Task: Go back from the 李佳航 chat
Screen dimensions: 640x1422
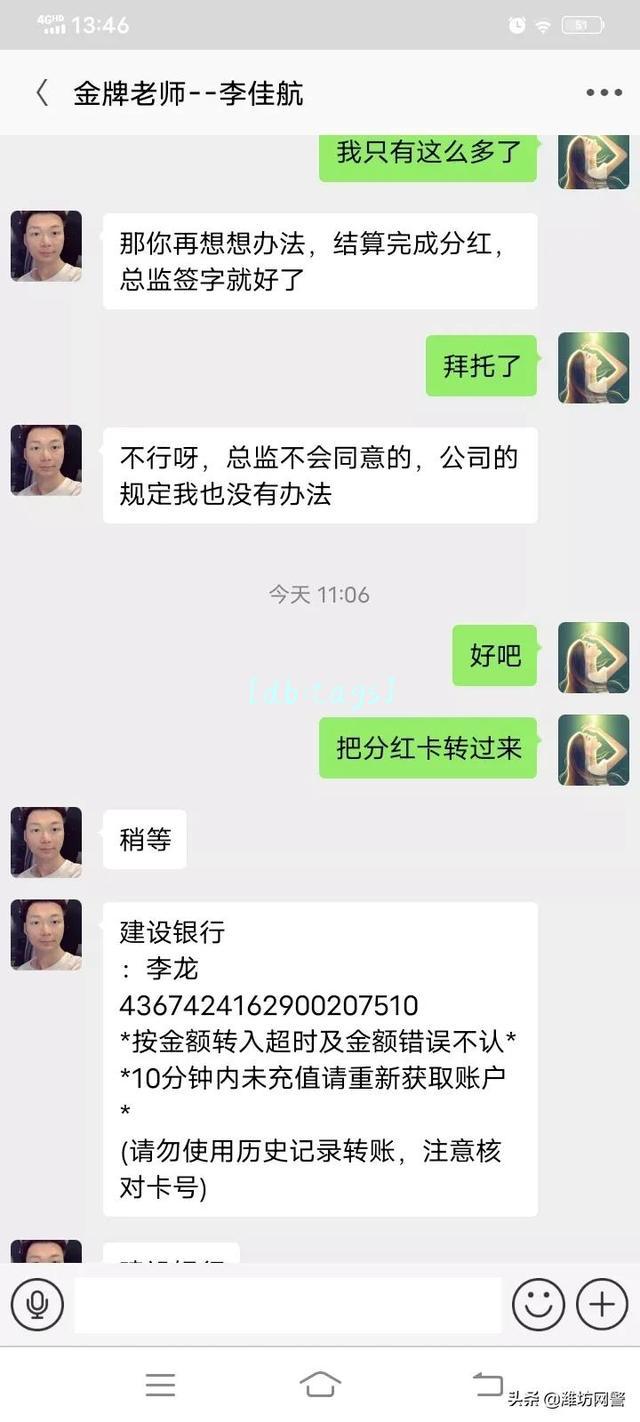Action: (x=41, y=93)
